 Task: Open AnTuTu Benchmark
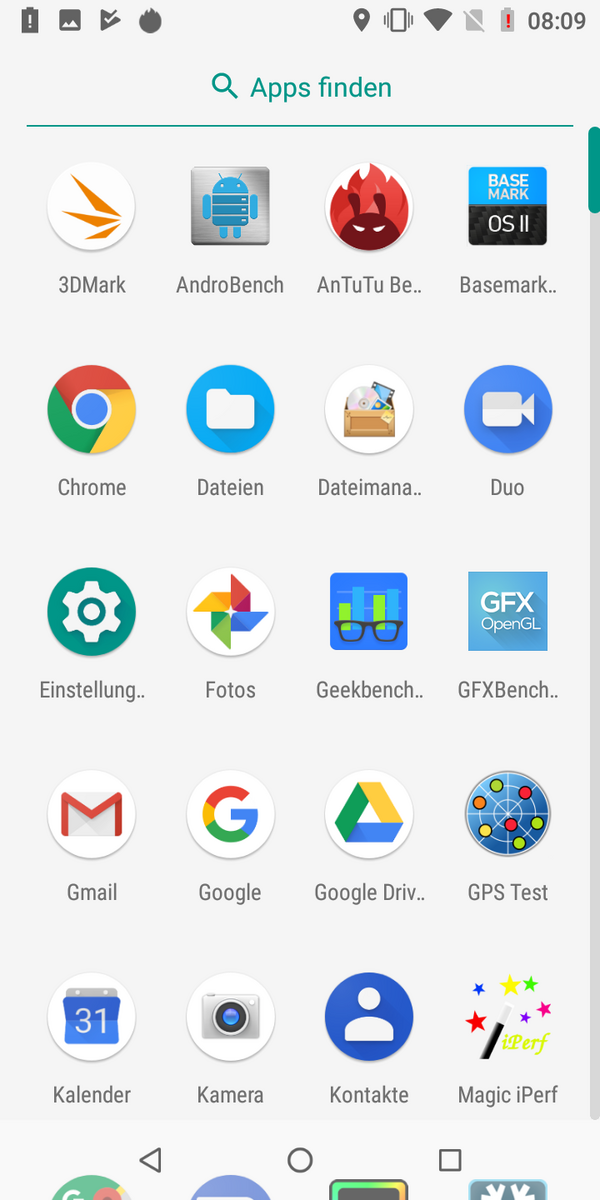pos(369,207)
